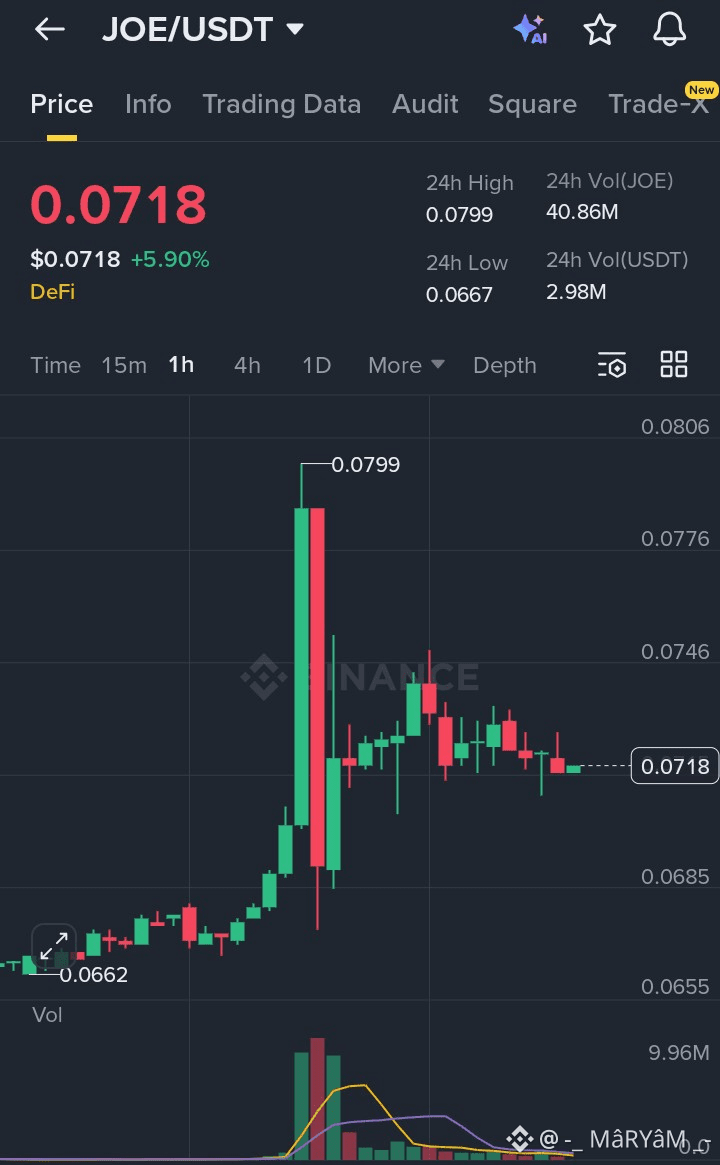Tap the DeFi category tag
Viewport: 720px width, 1165px height.
point(52,292)
